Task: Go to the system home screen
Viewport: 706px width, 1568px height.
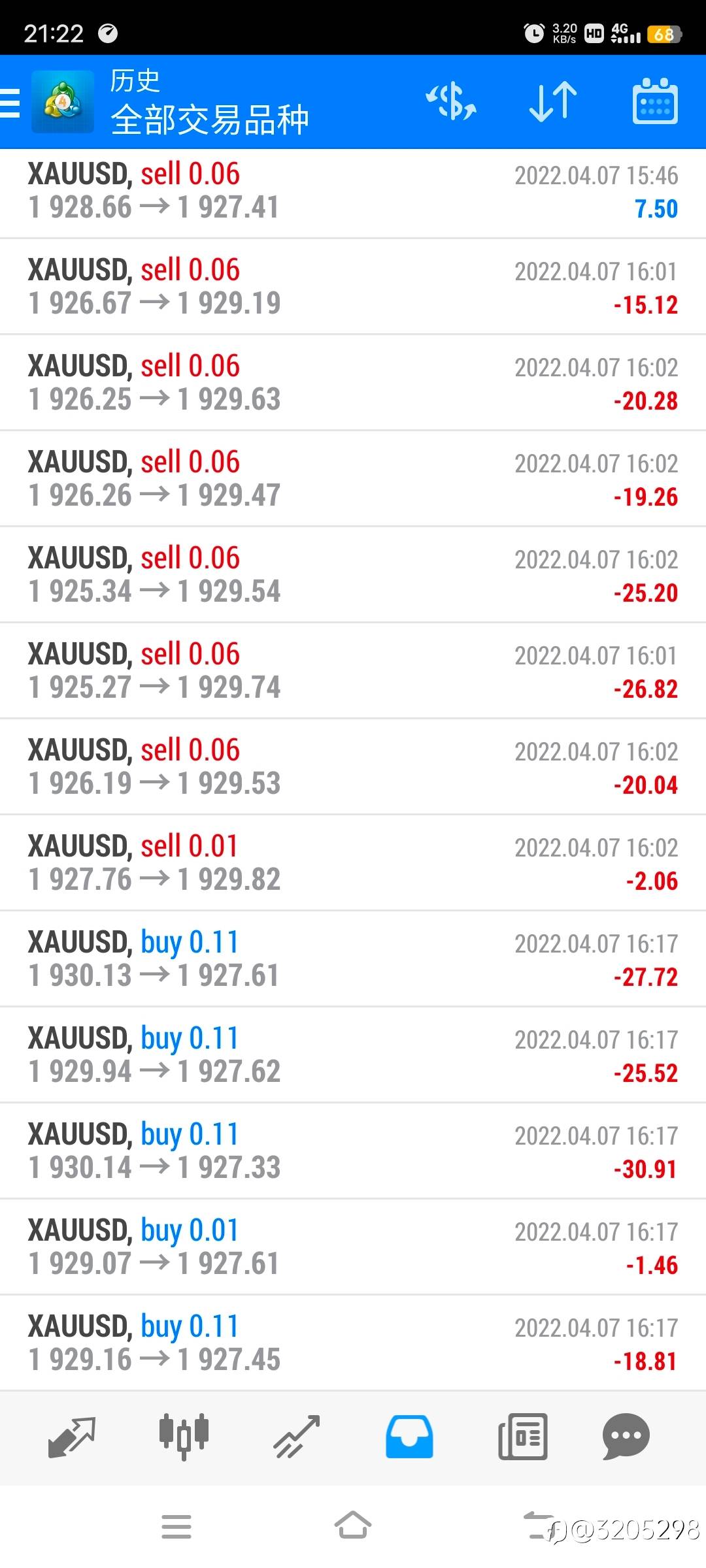Action: [353, 1526]
